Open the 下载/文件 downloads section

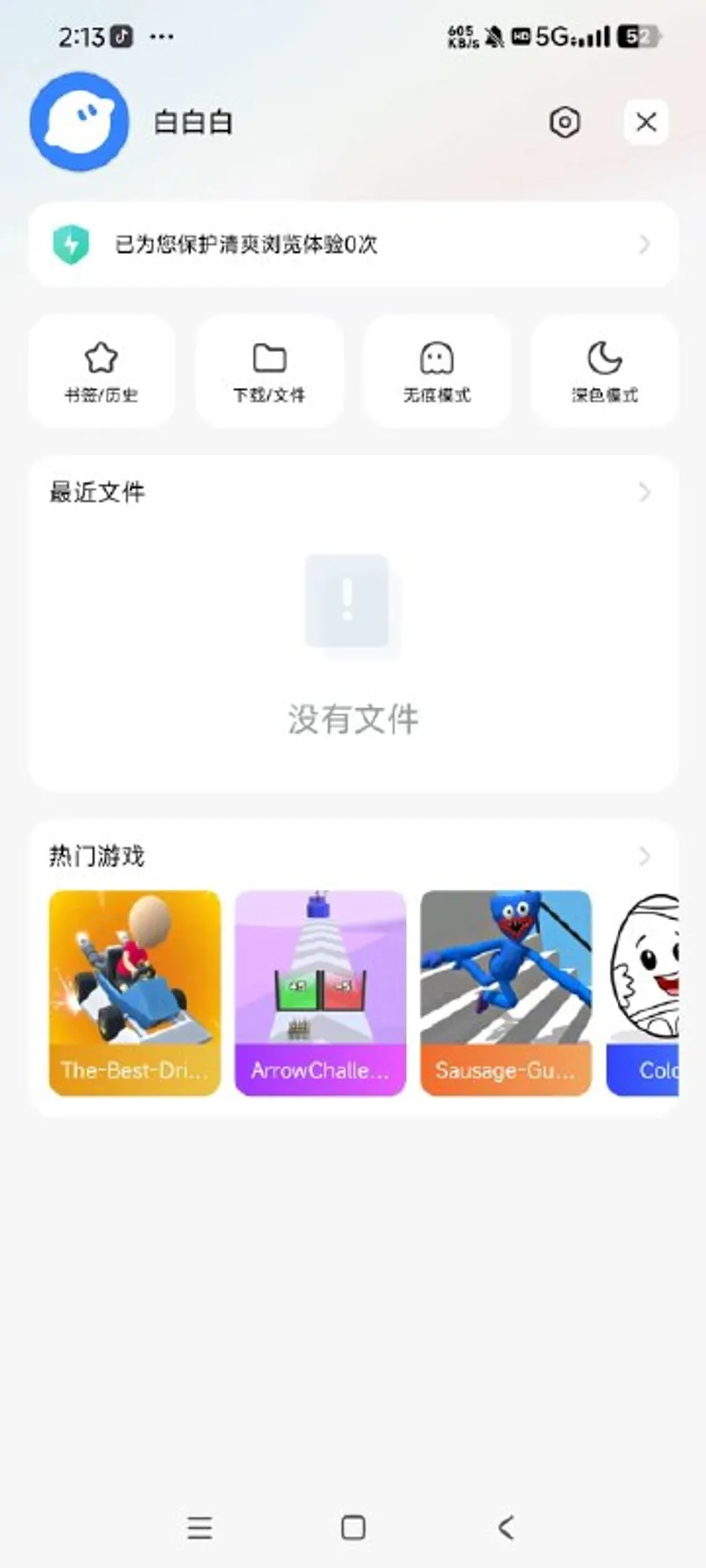(x=268, y=370)
